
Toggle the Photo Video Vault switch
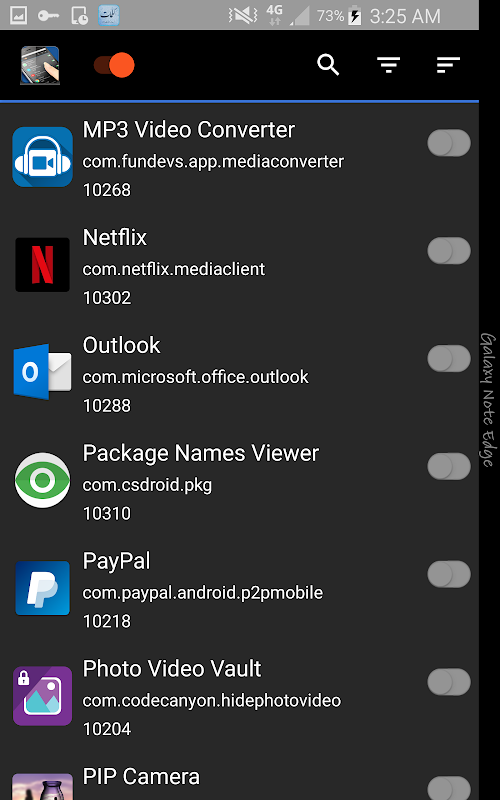click(449, 682)
